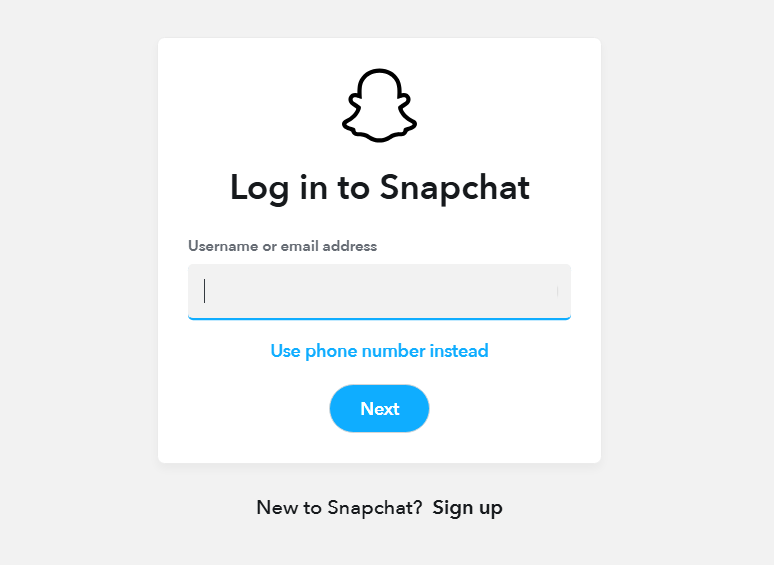
Task: Focus the username or email address field
Action: click(x=379, y=291)
